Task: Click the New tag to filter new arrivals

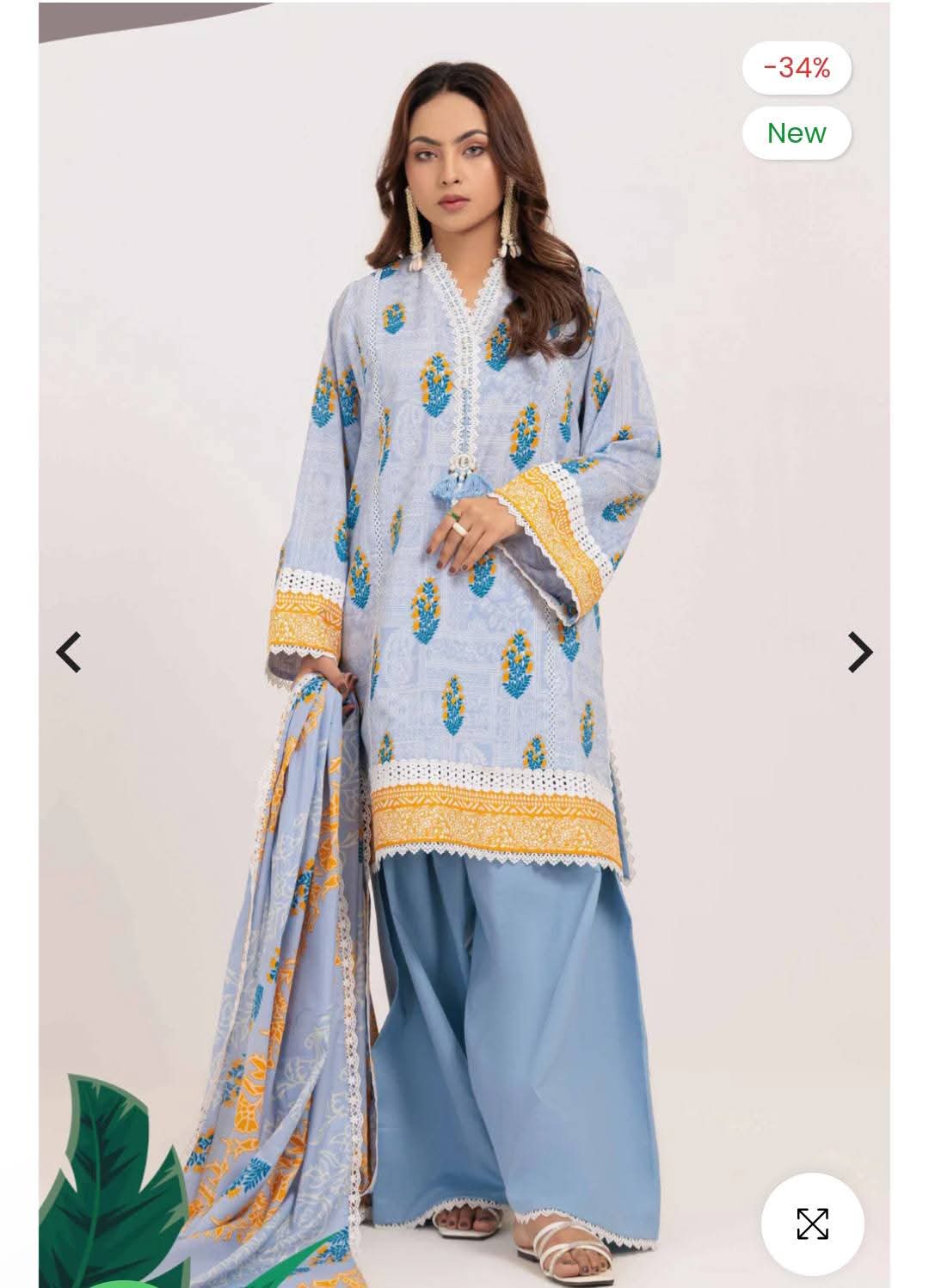Action: [796, 133]
